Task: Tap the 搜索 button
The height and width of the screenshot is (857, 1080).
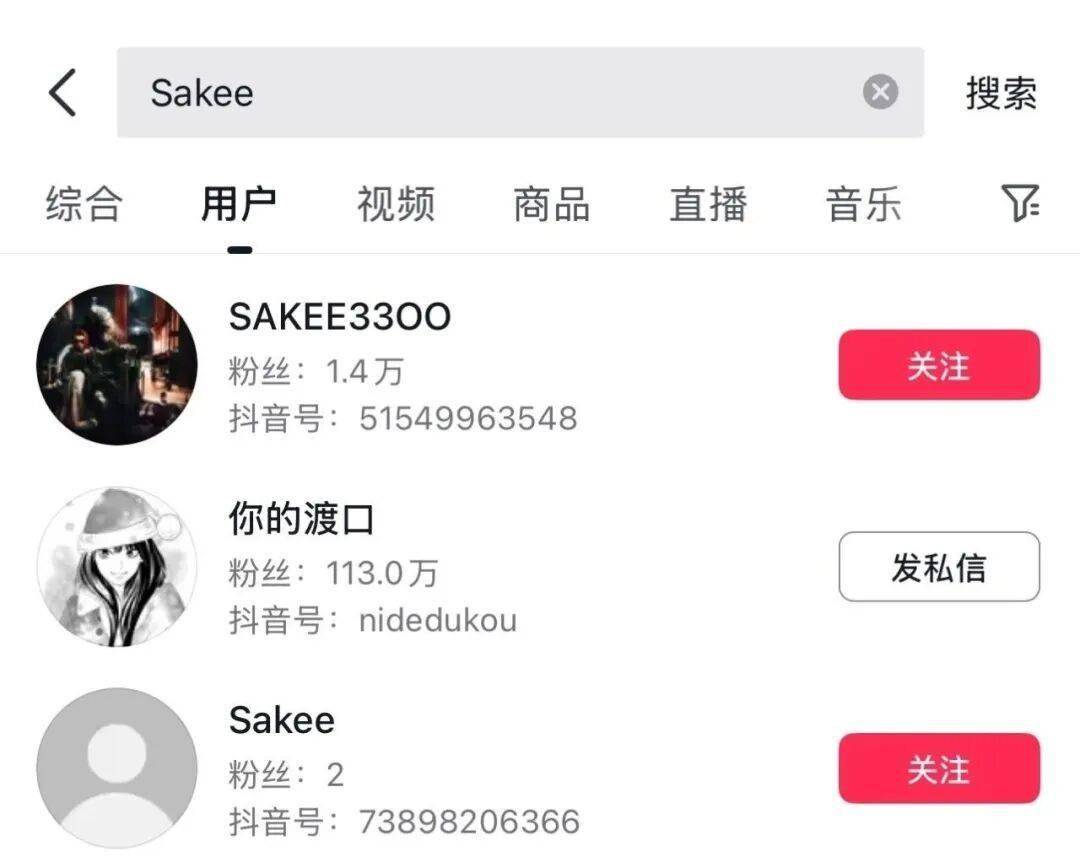Action: point(1001,93)
